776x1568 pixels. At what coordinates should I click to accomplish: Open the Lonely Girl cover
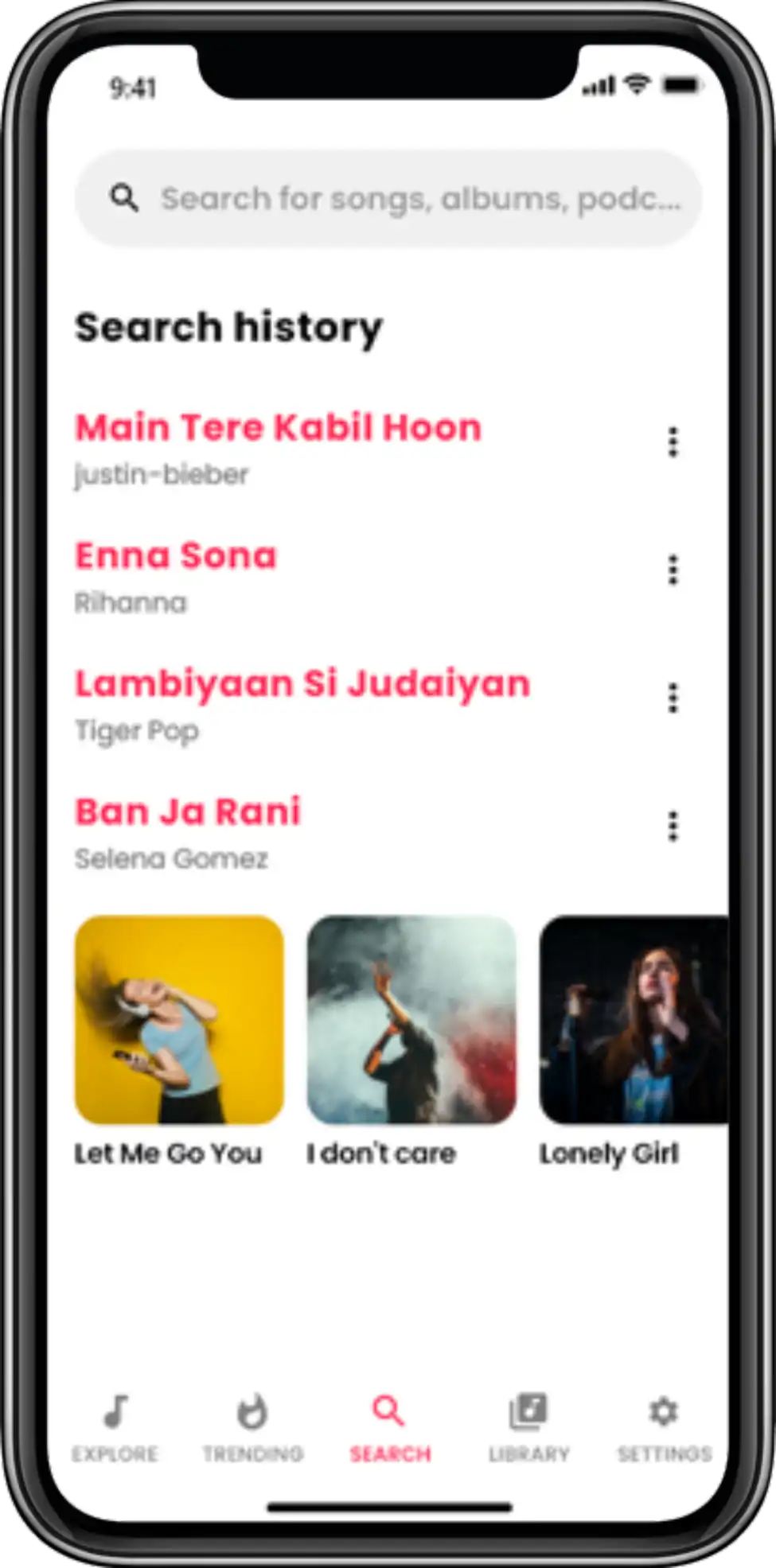click(634, 1020)
